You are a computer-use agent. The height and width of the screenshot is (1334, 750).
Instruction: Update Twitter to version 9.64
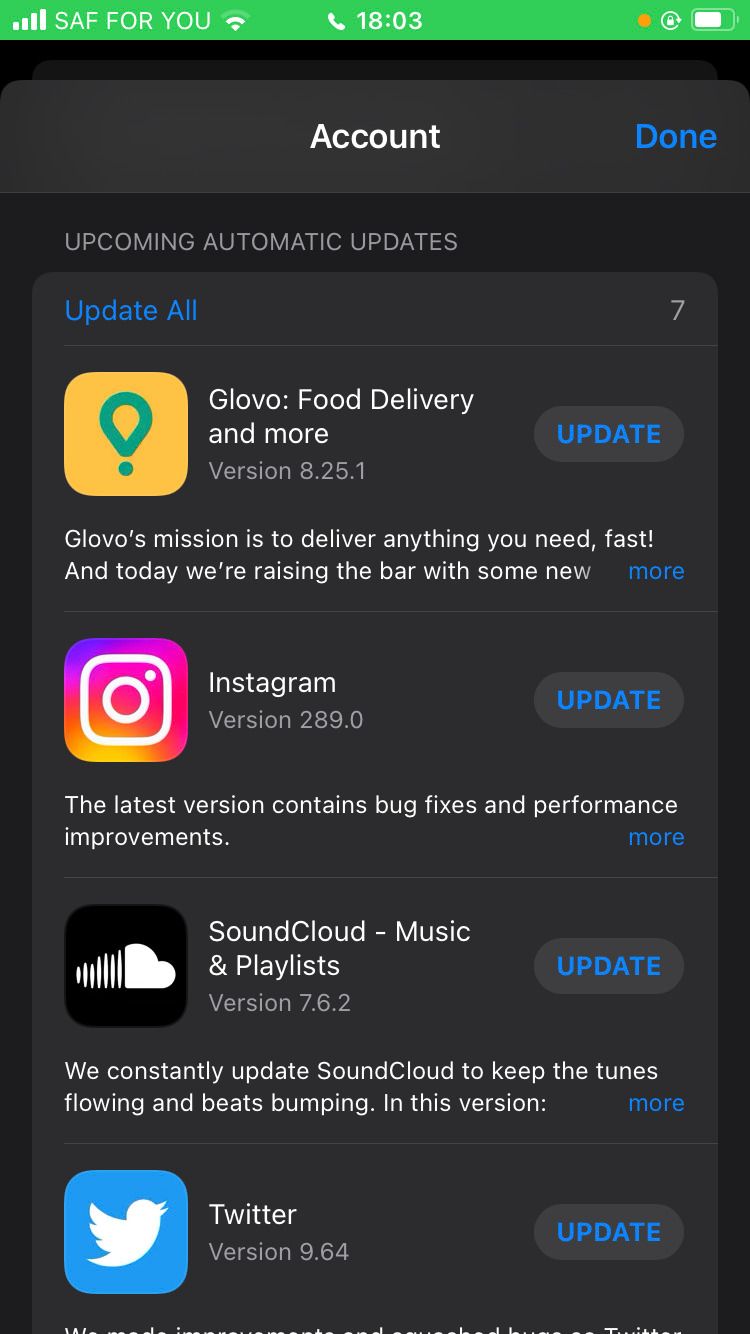coord(608,1232)
